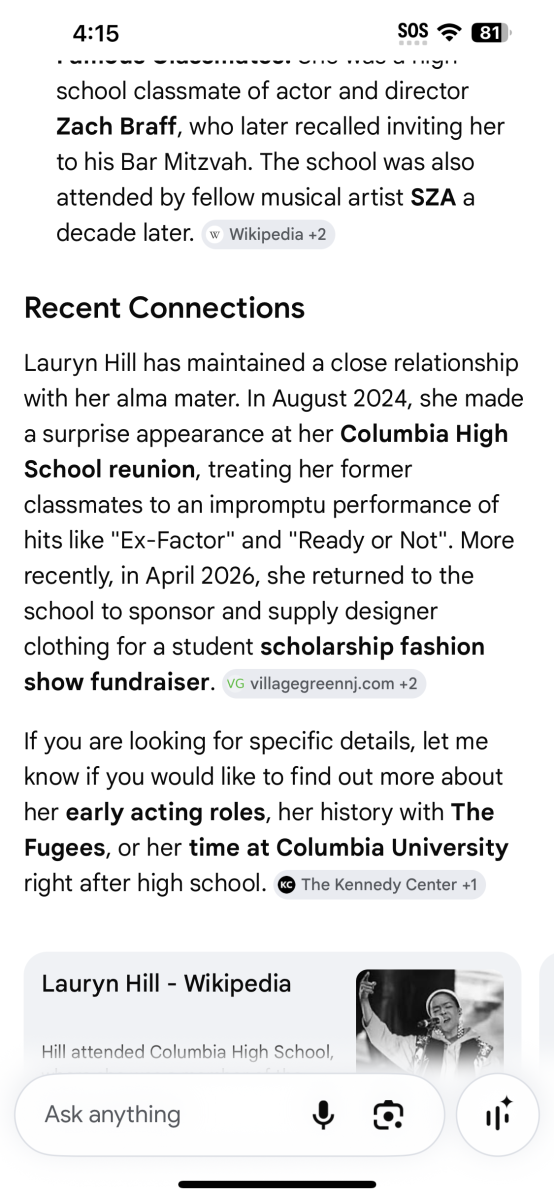
Task: Open the Wikipedia +2 source chip
Action: (x=268, y=235)
